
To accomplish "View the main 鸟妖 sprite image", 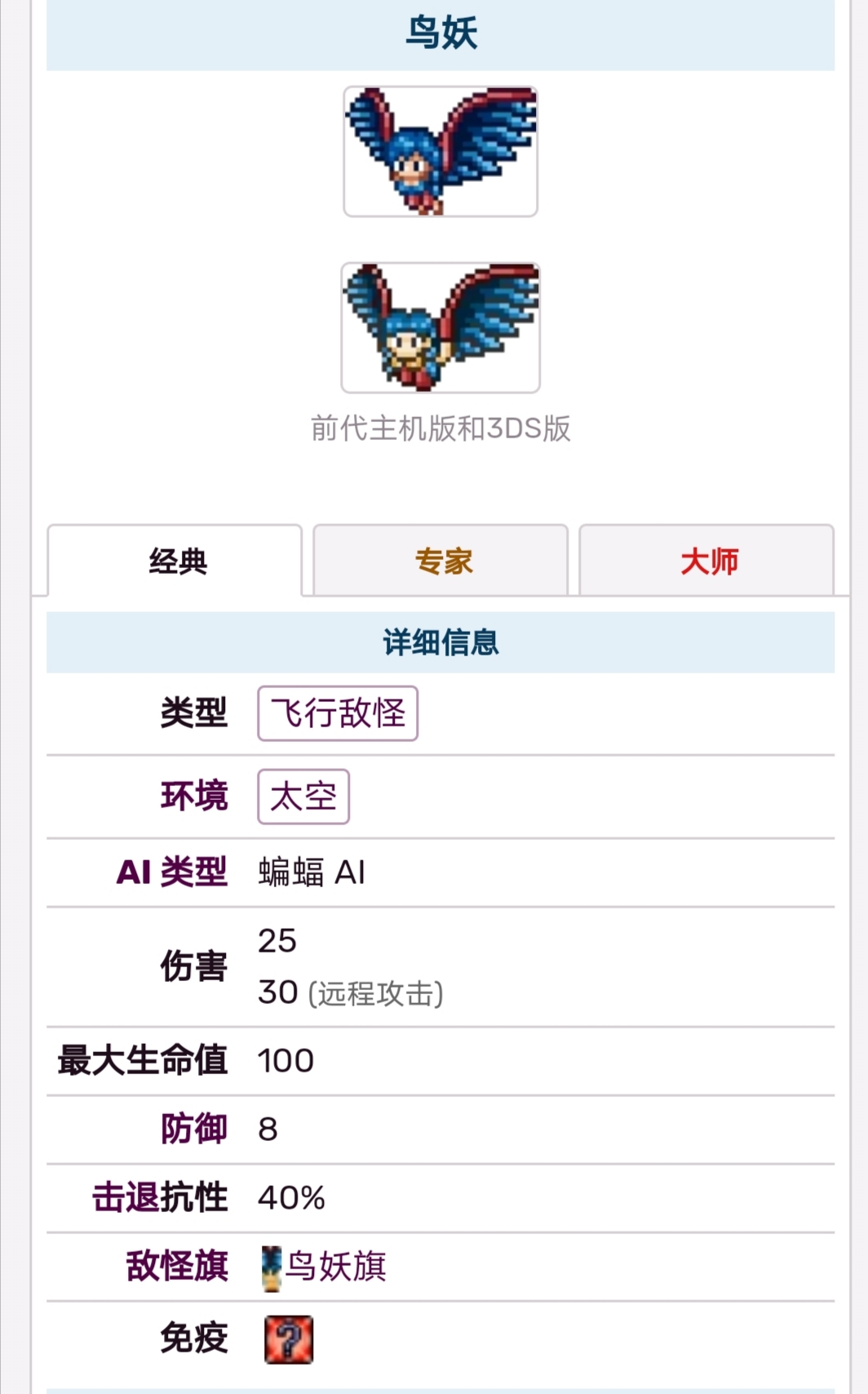I will pos(441,152).
